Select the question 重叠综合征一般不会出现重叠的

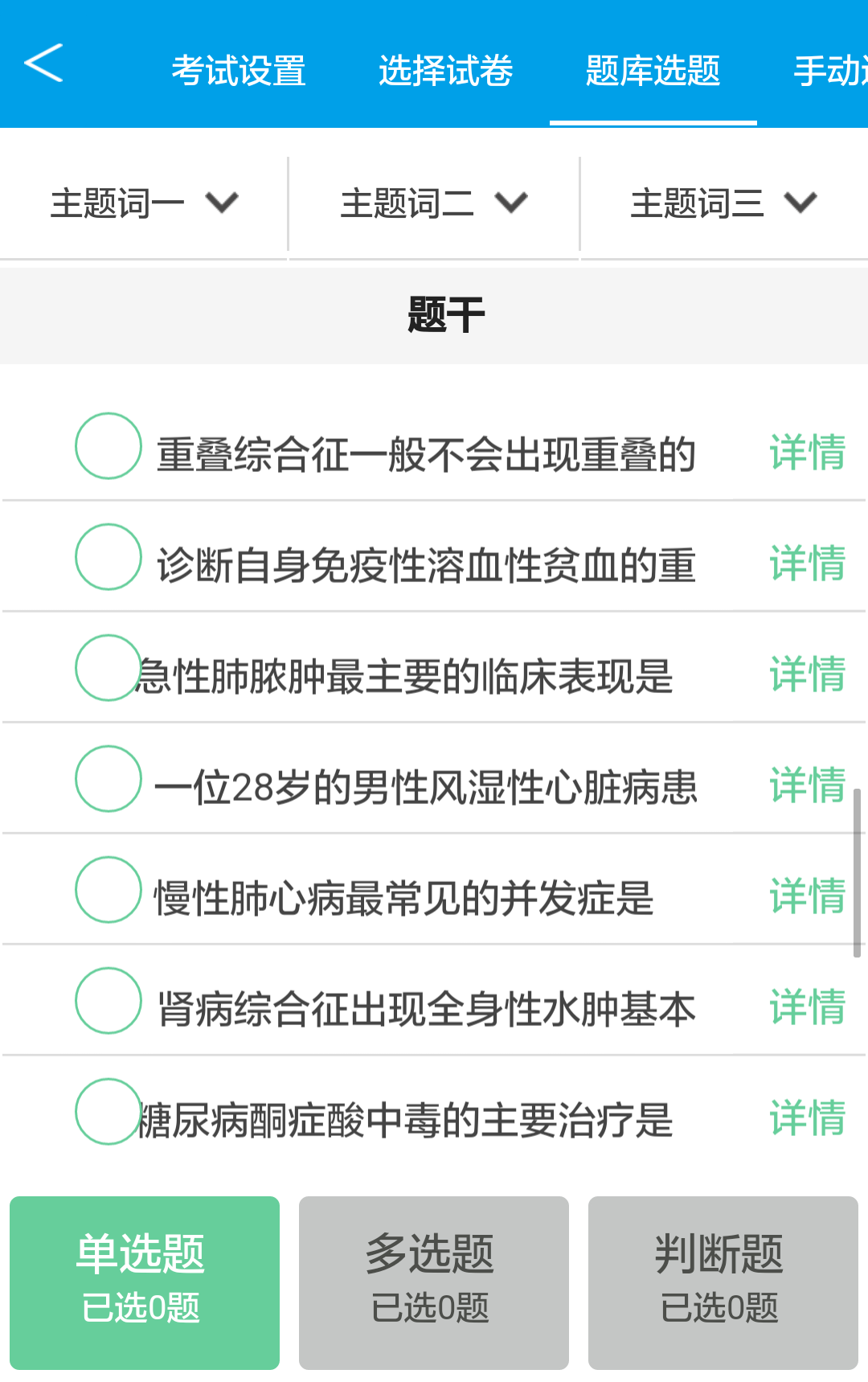click(x=108, y=446)
